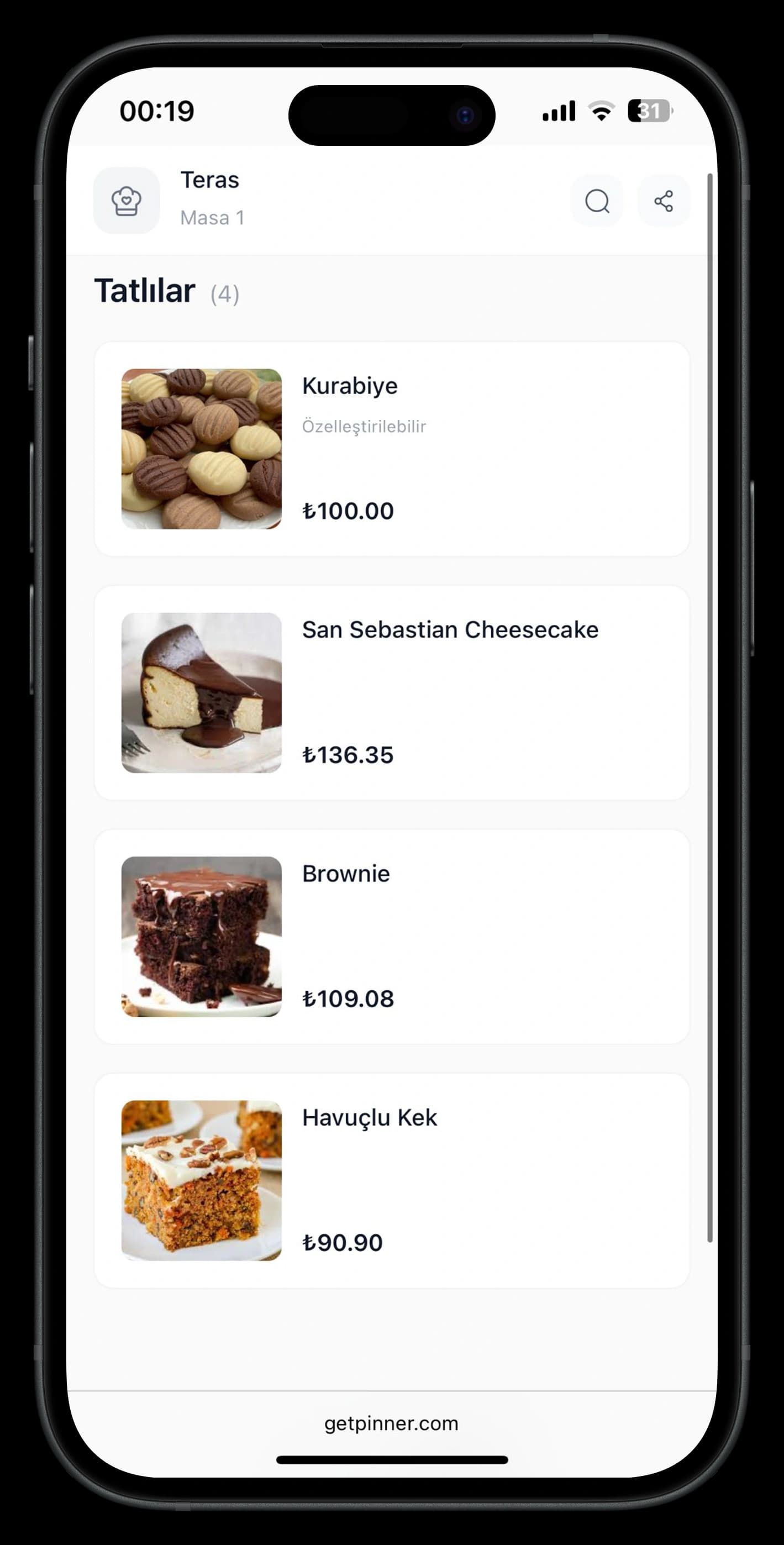This screenshot has width=784, height=1545.
Task: Tap the Özelleştirilebilir label under Kurabiye
Action: [x=364, y=427]
